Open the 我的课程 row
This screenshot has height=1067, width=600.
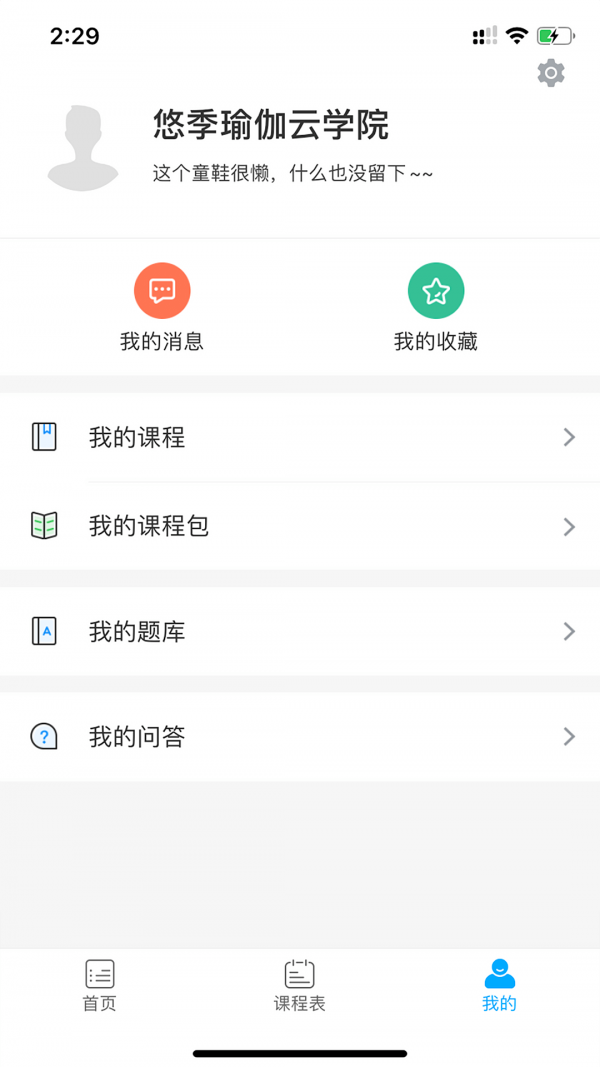pyautogui.click(x=300, y=437)
